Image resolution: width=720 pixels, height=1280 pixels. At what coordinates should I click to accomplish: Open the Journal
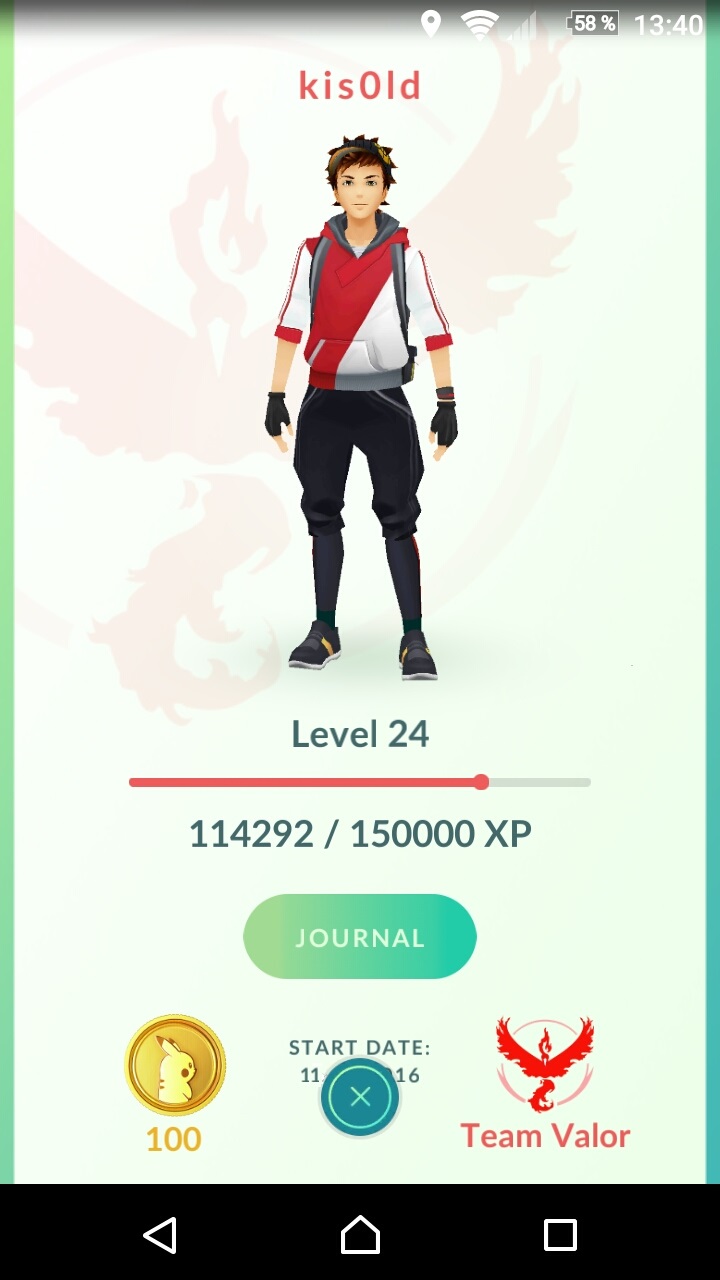(360, 937)
